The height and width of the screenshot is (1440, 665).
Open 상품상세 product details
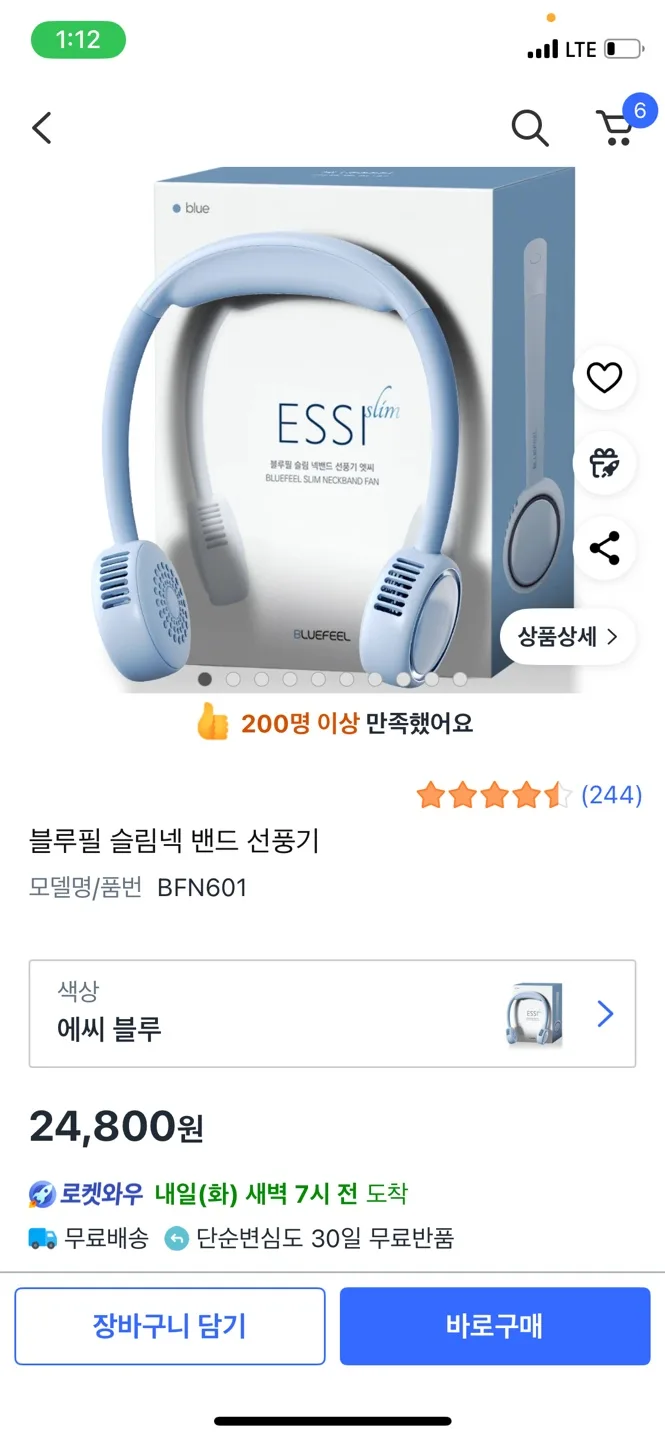[x=567, y=636]
